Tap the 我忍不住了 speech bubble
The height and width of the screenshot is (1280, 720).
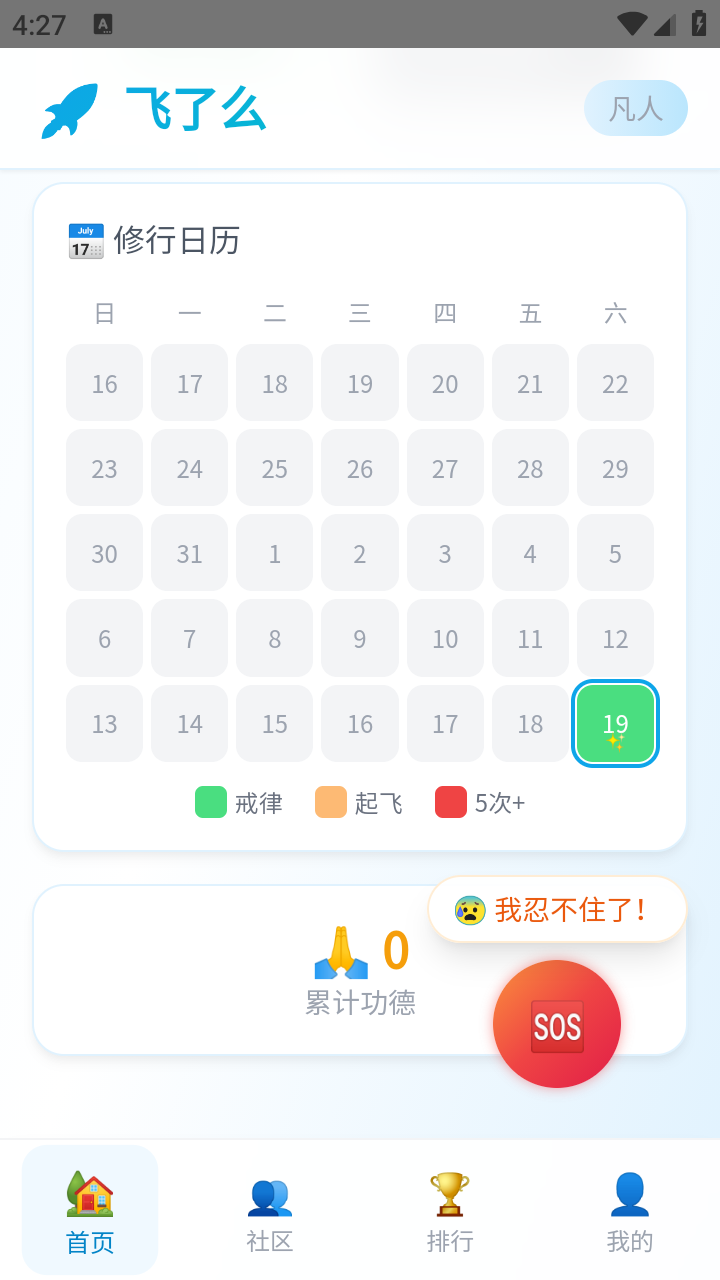pyautogui.click(x=556, y=909)
